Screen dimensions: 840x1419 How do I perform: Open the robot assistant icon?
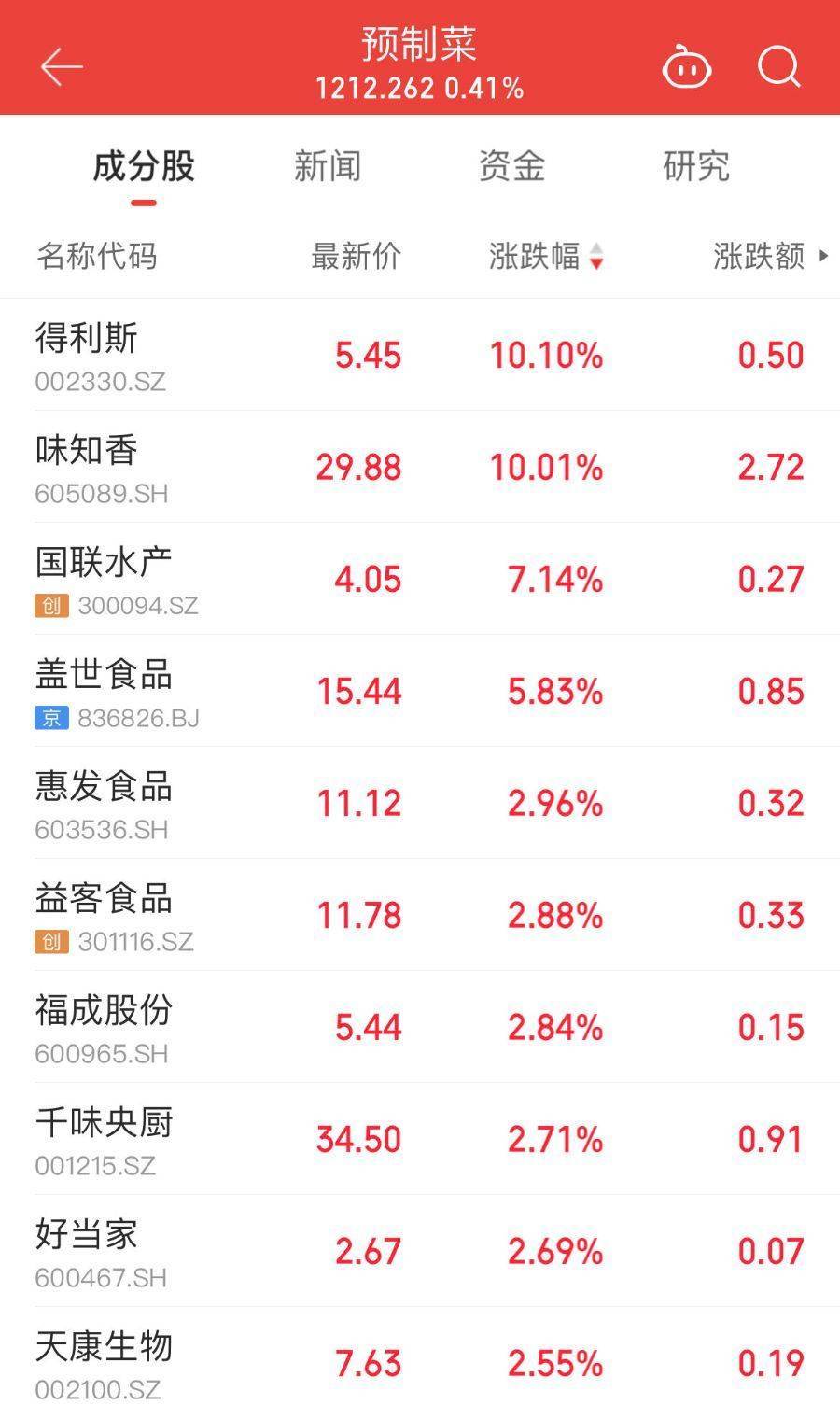686,67
